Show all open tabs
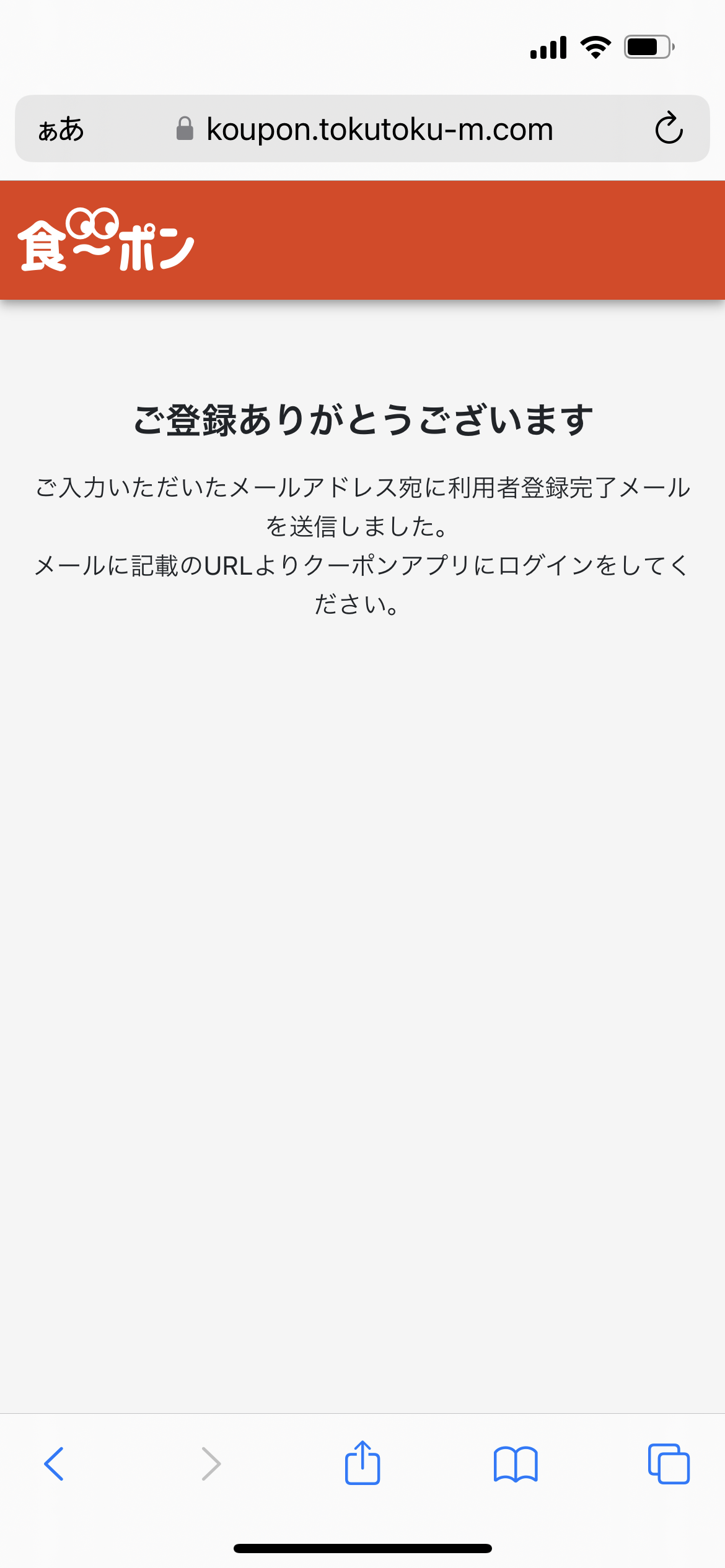 [x=669, y=1464]
